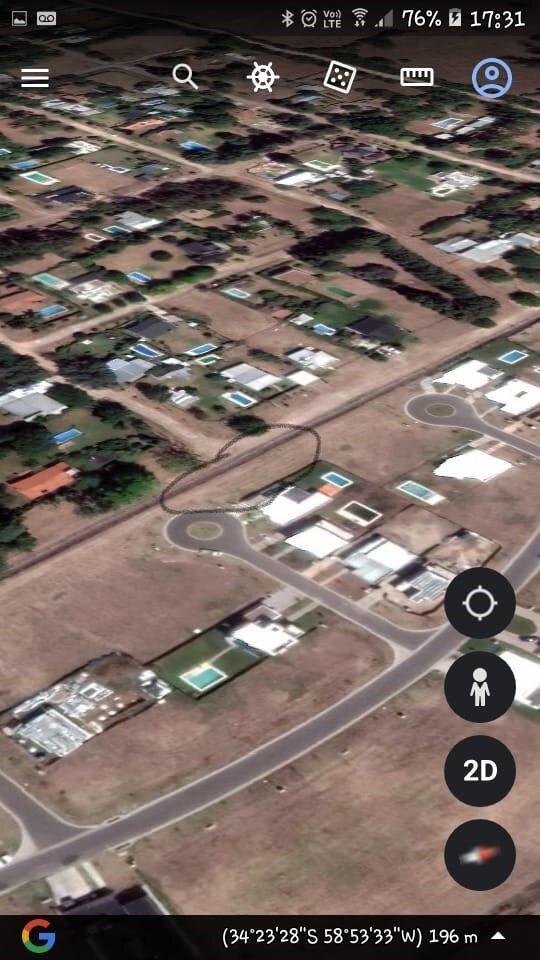Switch the view to 2D
This screenshot has width=540, height=960.
tap(480, 771)
